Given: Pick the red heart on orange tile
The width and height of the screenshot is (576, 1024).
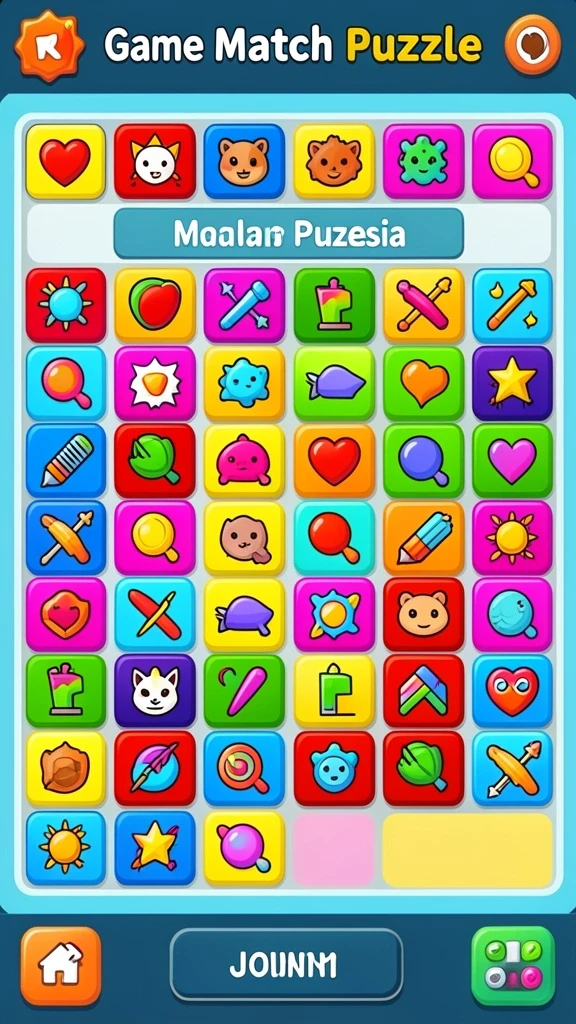Looking at the screenshot, I should point(334,460).
